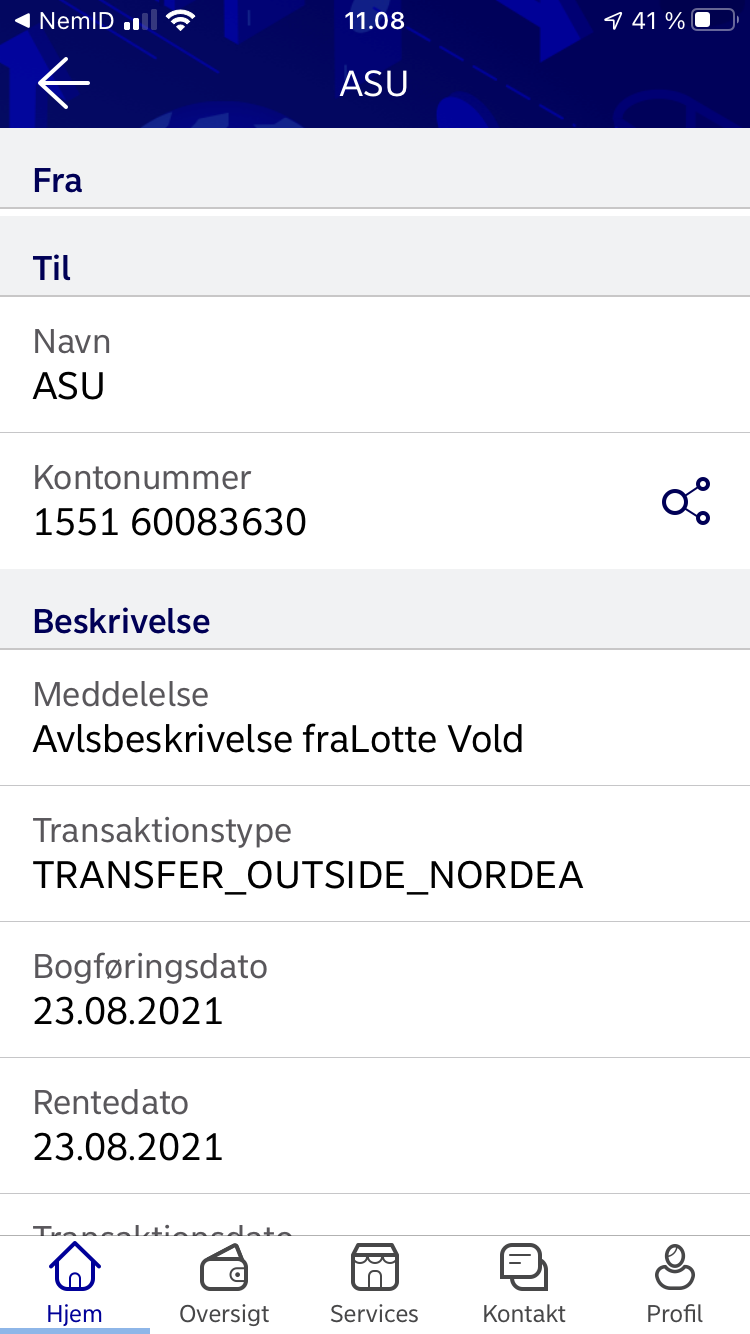The image size is (750, 1334).
Task: Share the Kontonummer with the share icon
Action: click(x=686, y=501)
